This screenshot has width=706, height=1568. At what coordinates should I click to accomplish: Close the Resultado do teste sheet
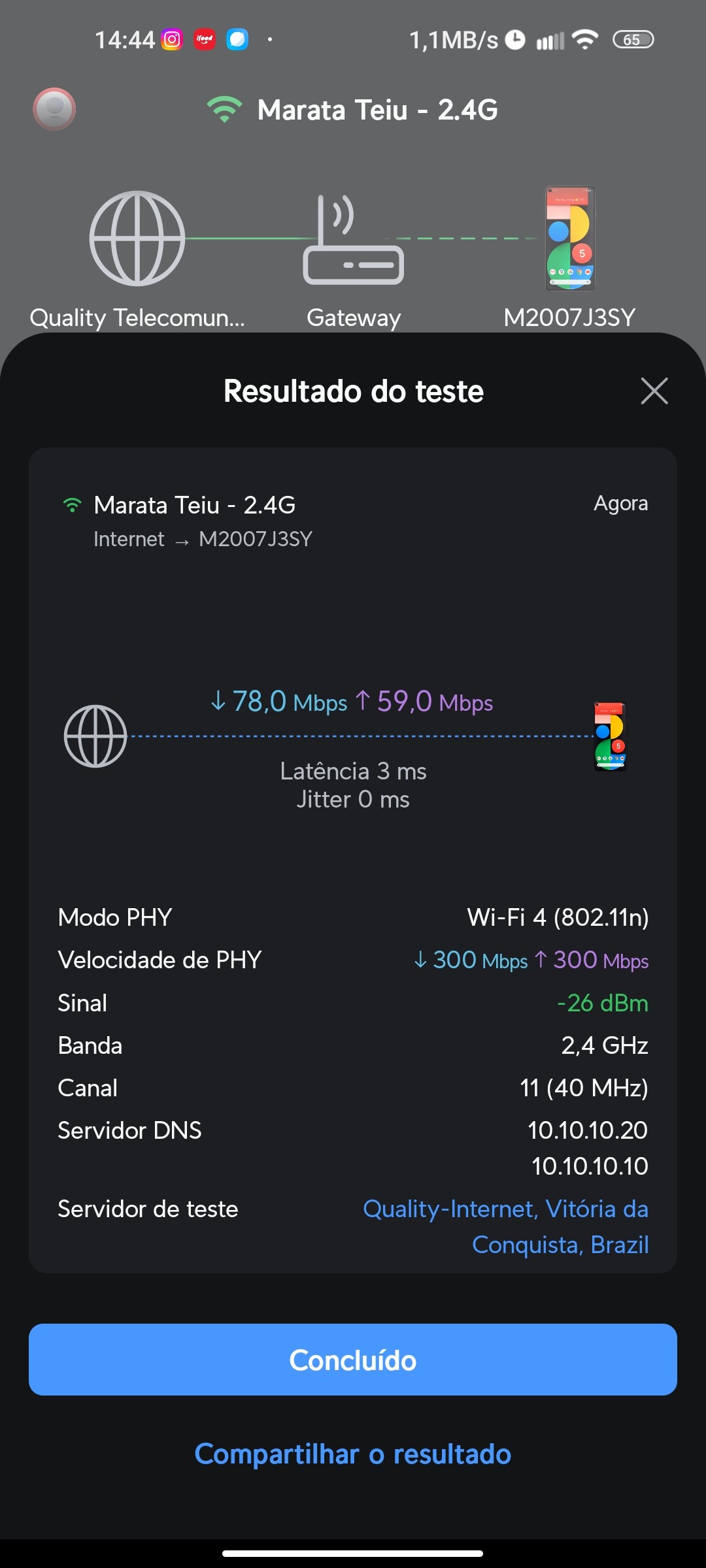click(654, 391)
